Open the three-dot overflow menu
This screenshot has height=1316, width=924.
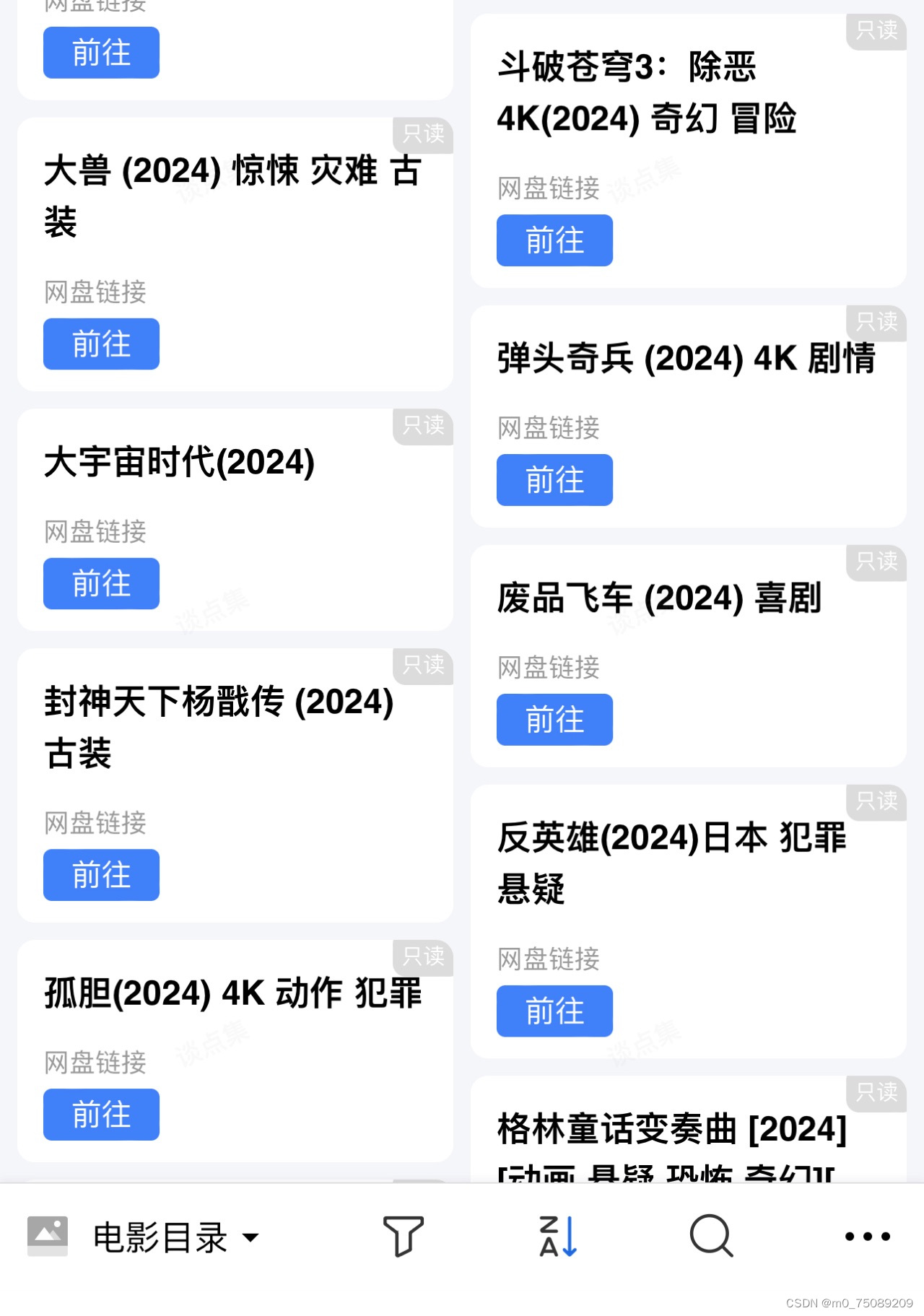pyautogui.click(x=867, y=1236)
